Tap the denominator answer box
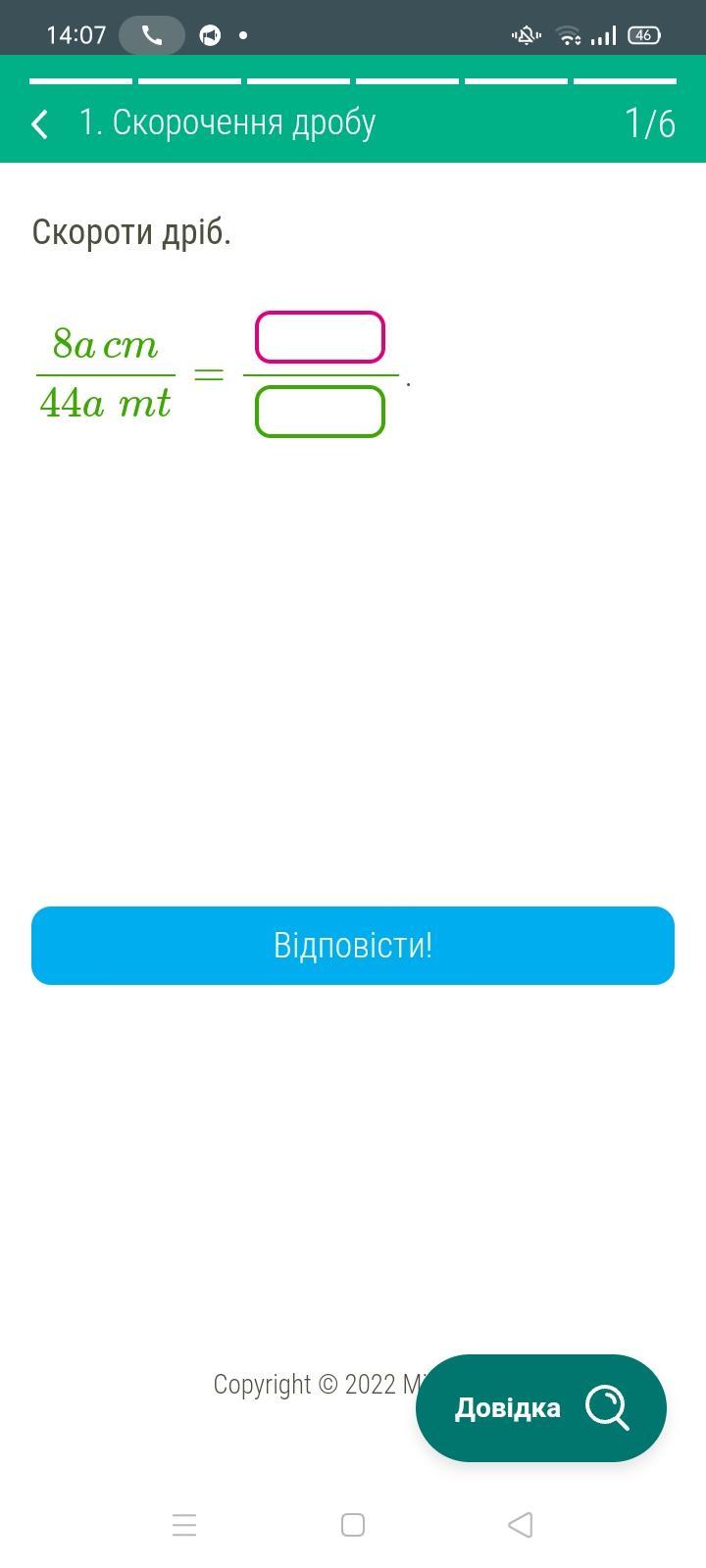Image resolution: width=706 pixels, height=1568 pixels. coord(320,412)
